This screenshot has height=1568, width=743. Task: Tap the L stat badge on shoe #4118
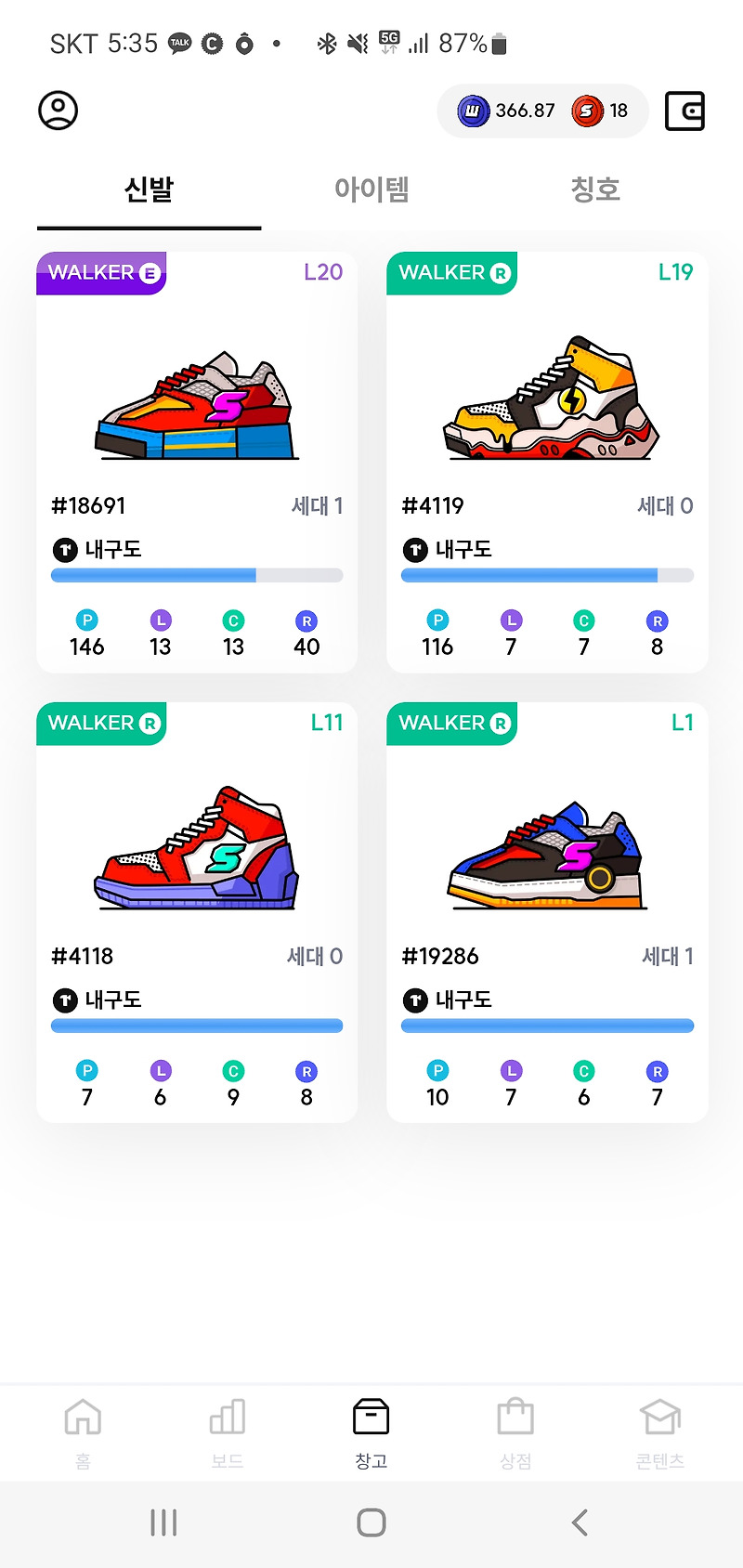160,1069
